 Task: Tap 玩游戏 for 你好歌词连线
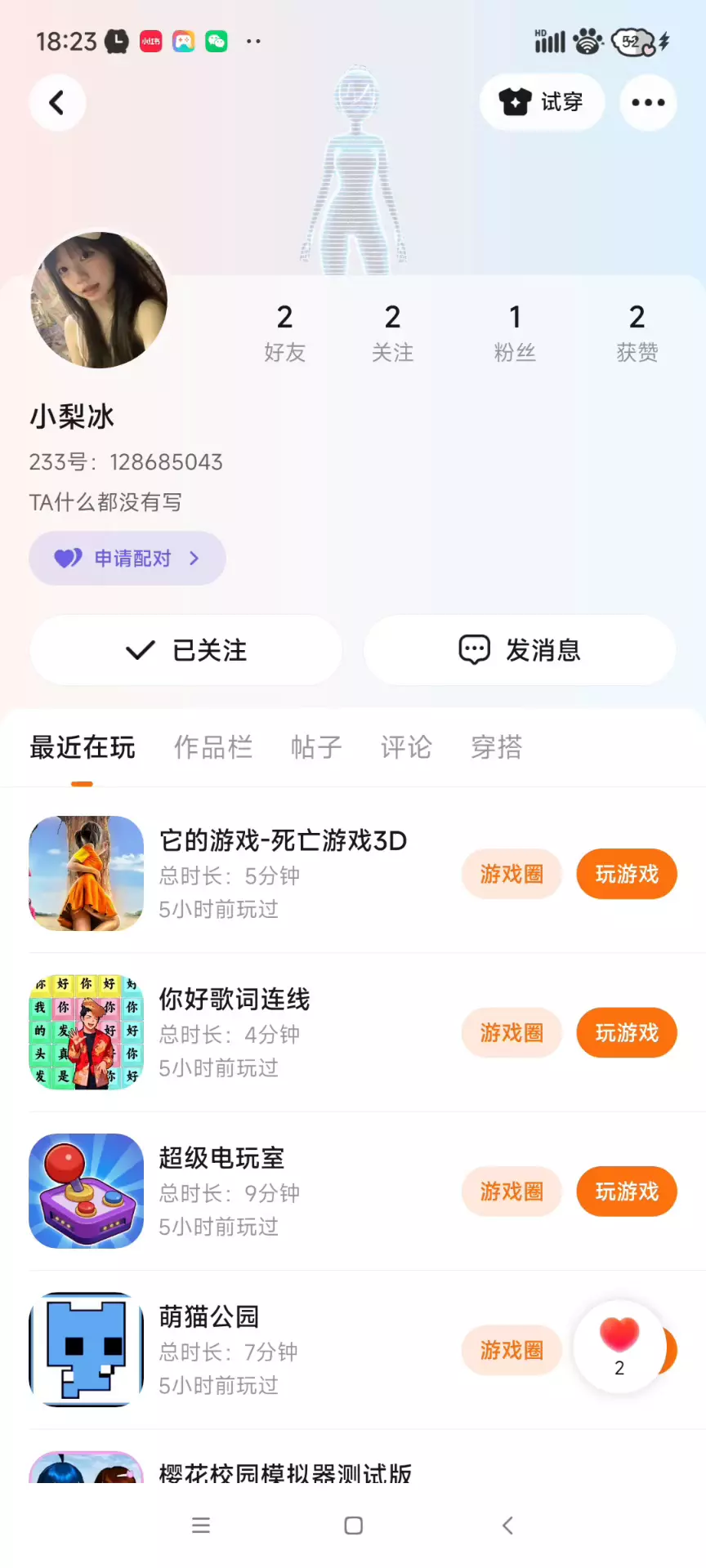click(x=627, y=1033)
